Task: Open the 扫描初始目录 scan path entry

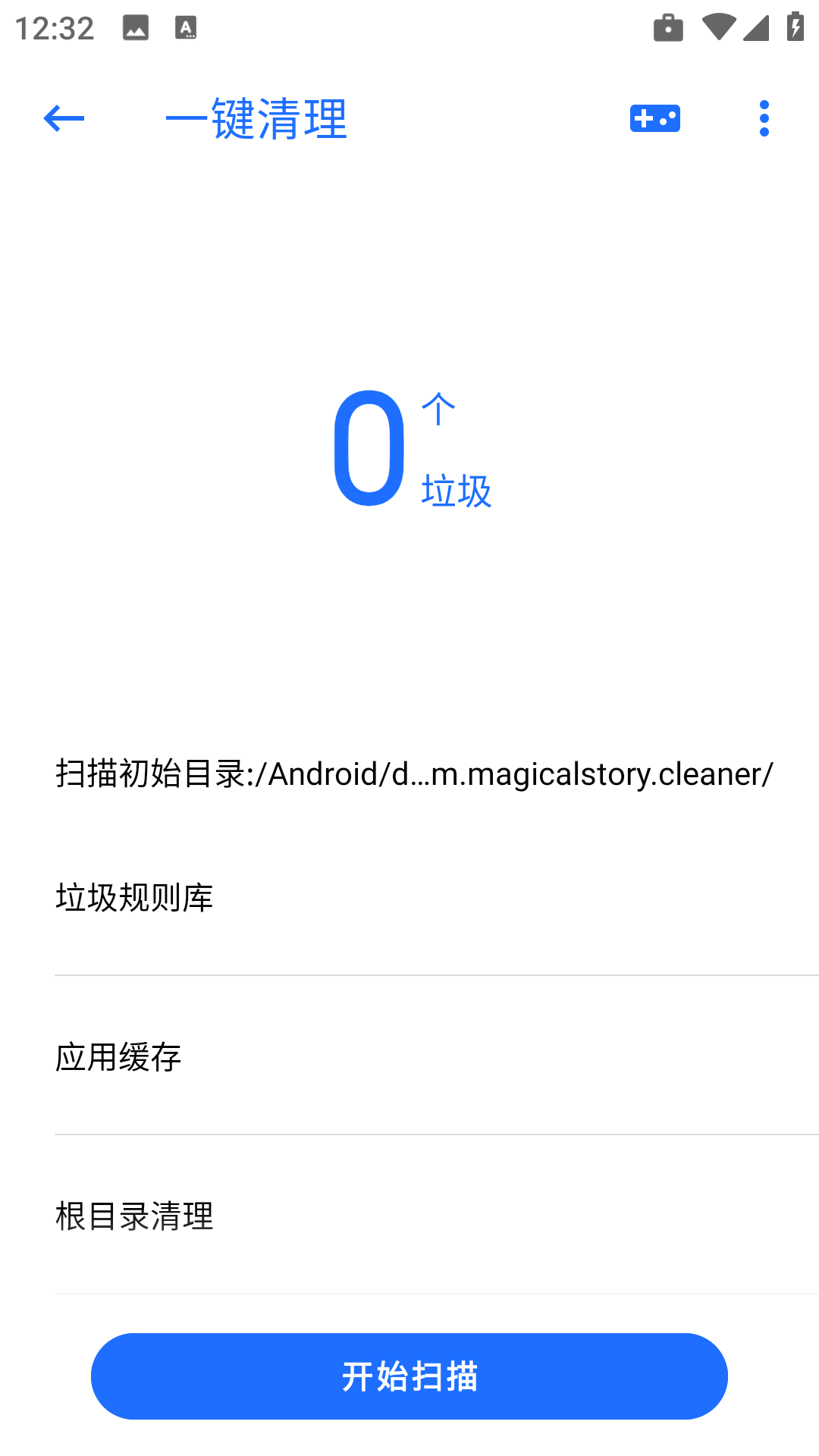Action: (x=409, y=775)
